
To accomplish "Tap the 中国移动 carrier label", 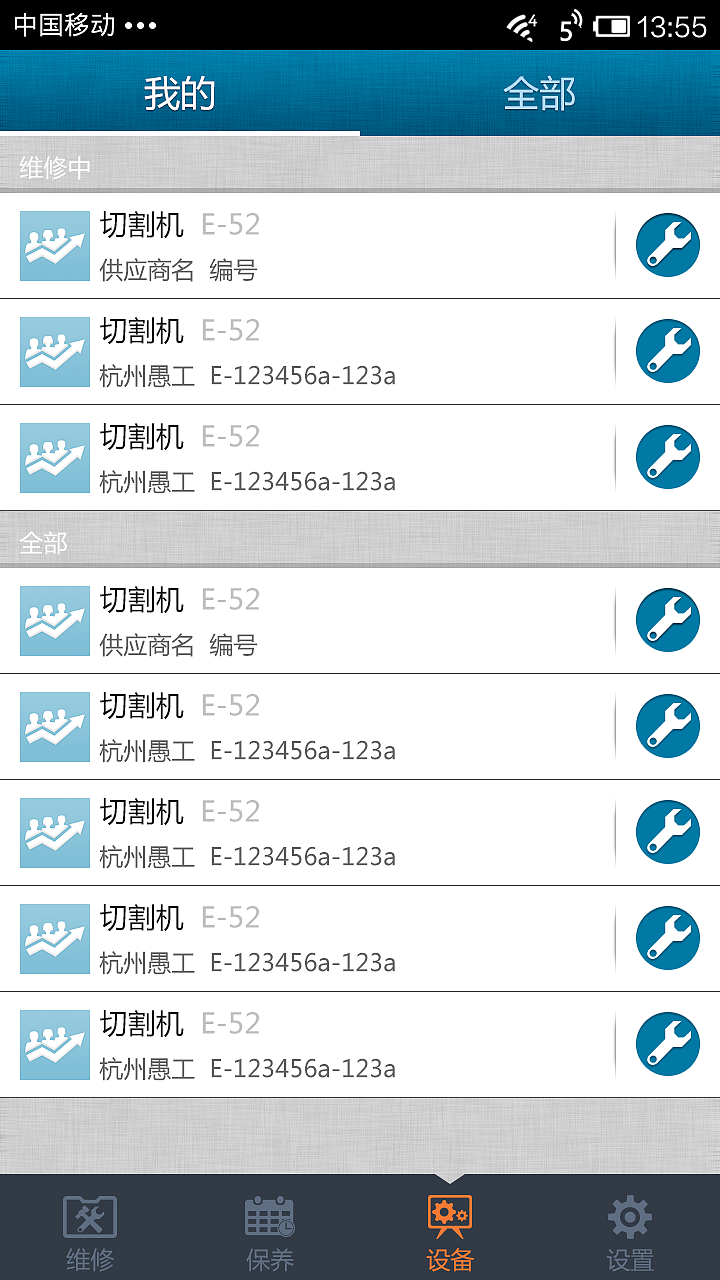I will 60,22.
